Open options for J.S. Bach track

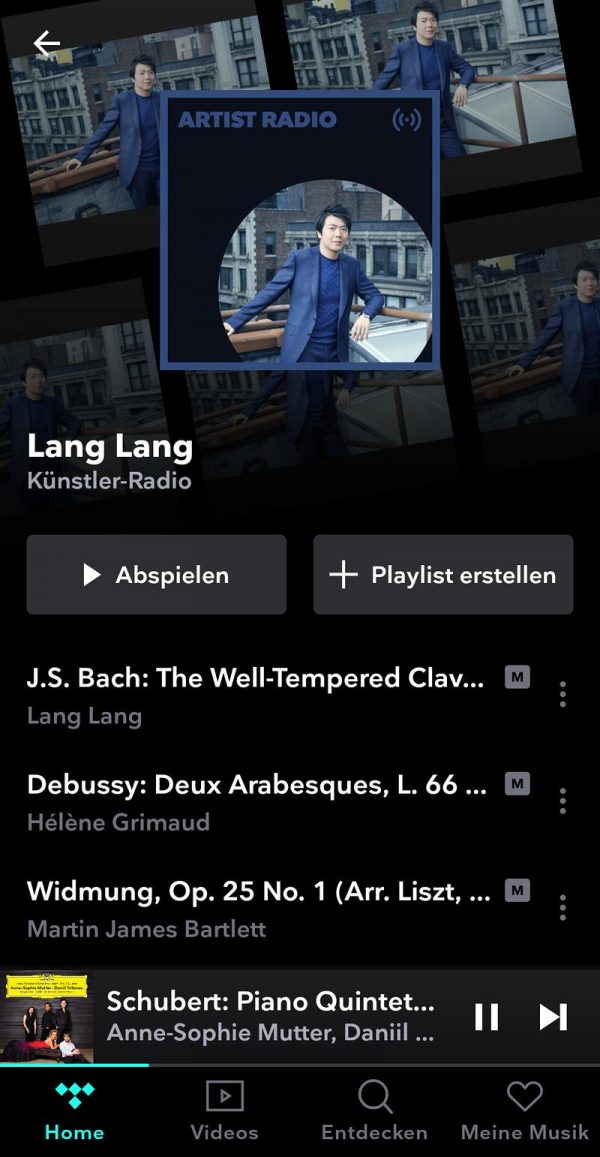click(563, 694)
